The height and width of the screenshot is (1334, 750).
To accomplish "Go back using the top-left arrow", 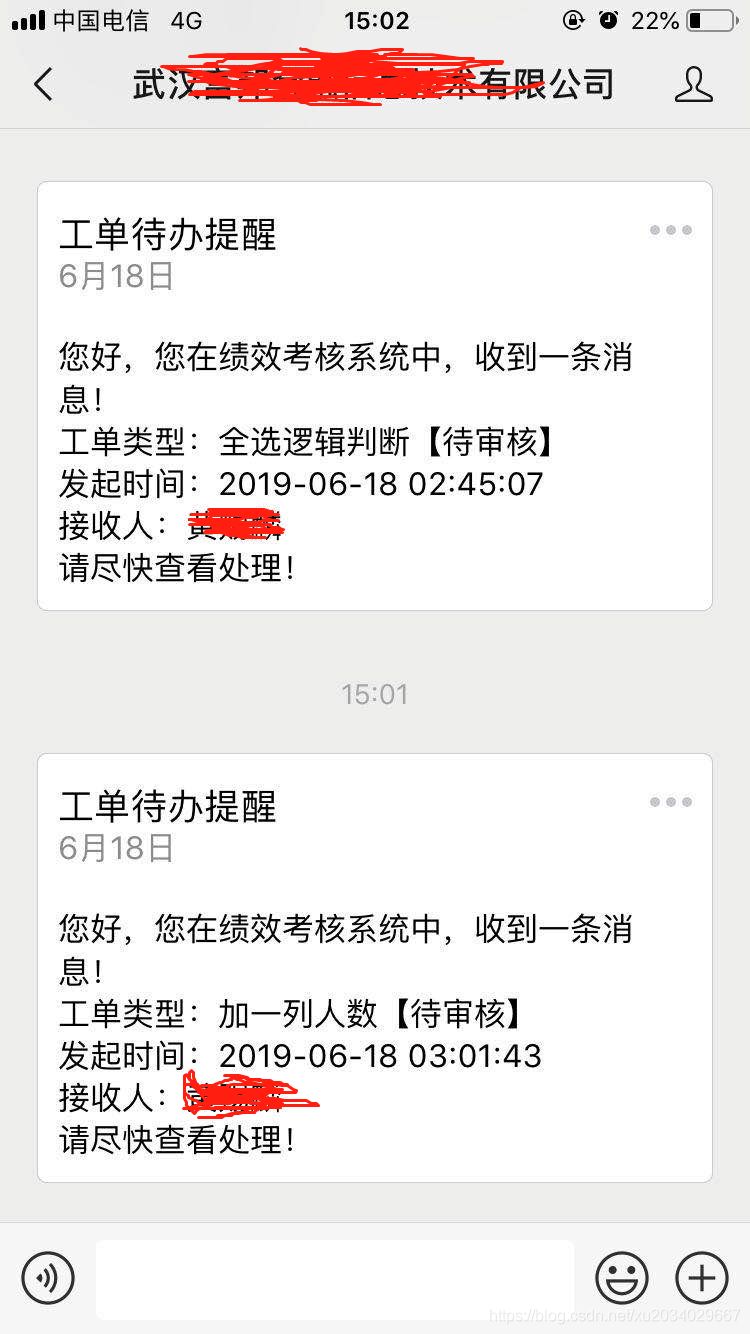I will [43, 84].
